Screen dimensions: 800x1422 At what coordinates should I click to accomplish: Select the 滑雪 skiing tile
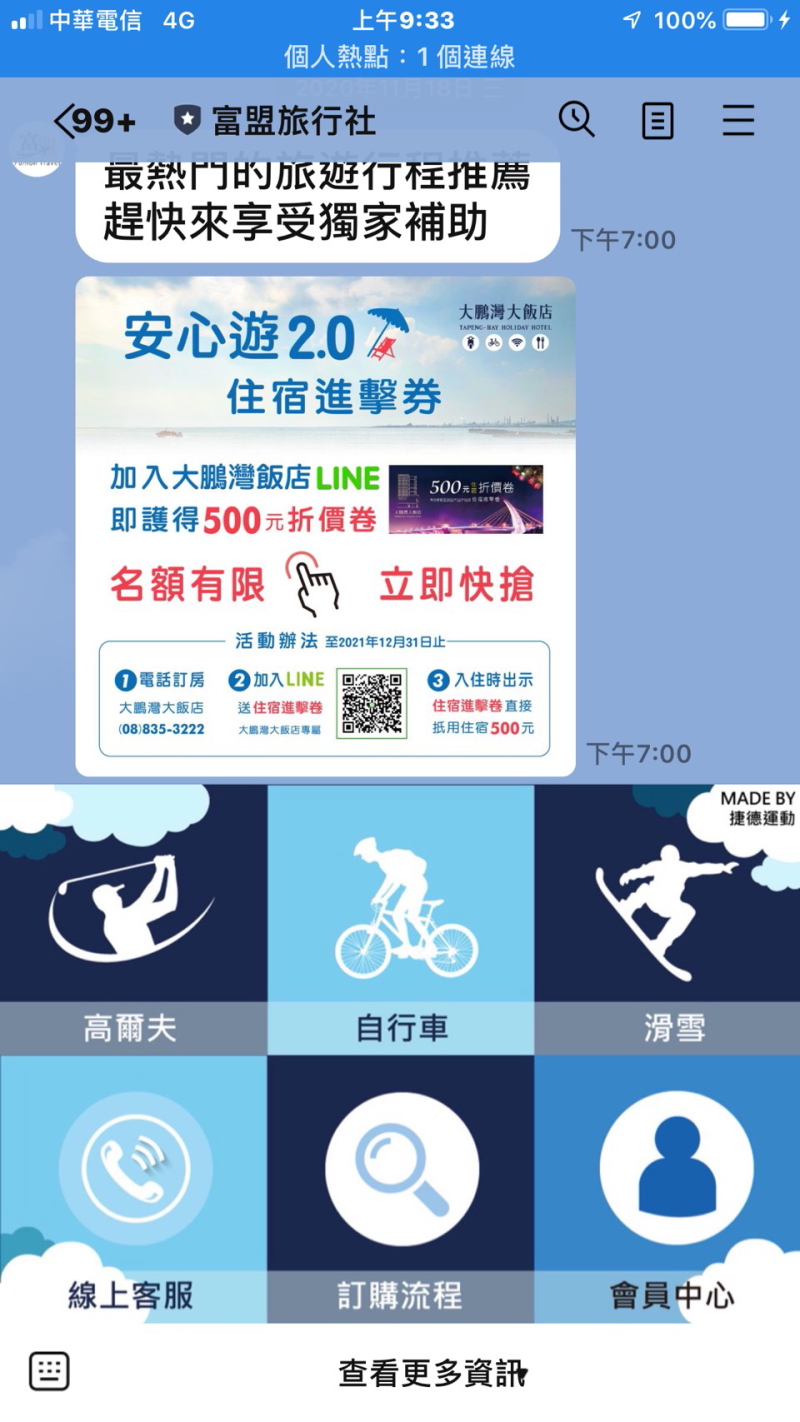click(x=667, y=919)
